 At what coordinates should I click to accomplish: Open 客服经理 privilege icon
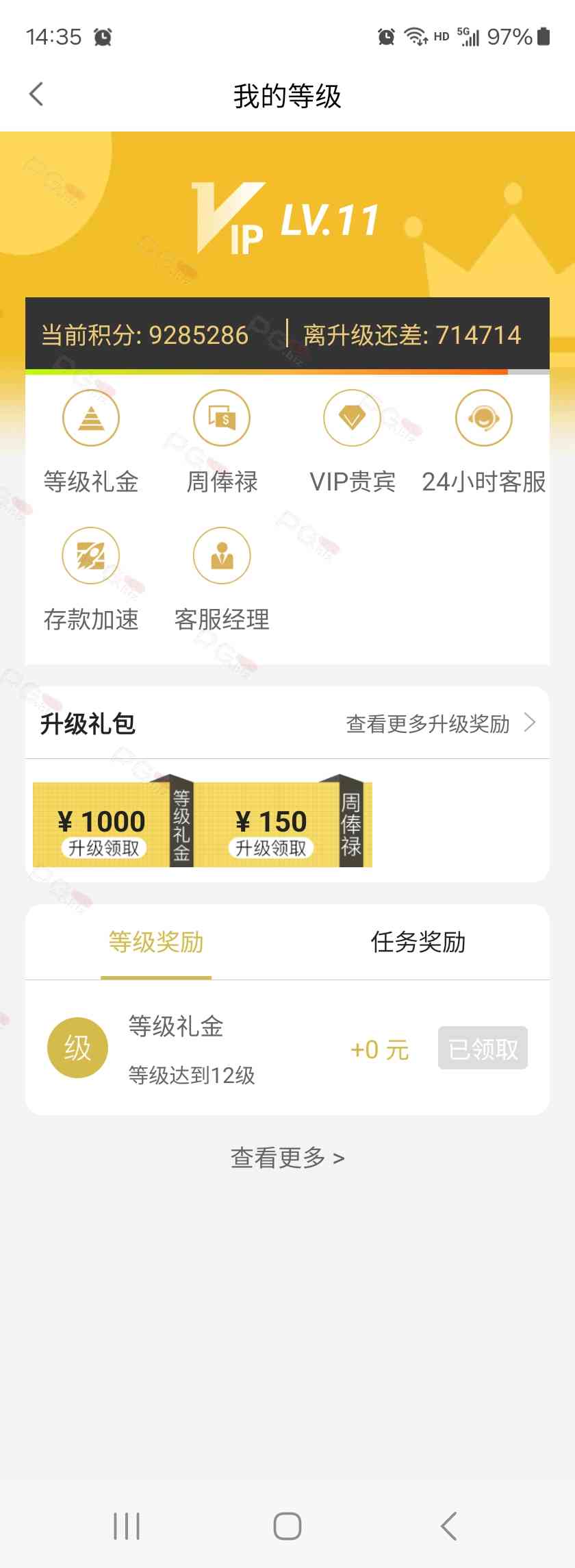(222, 556)
